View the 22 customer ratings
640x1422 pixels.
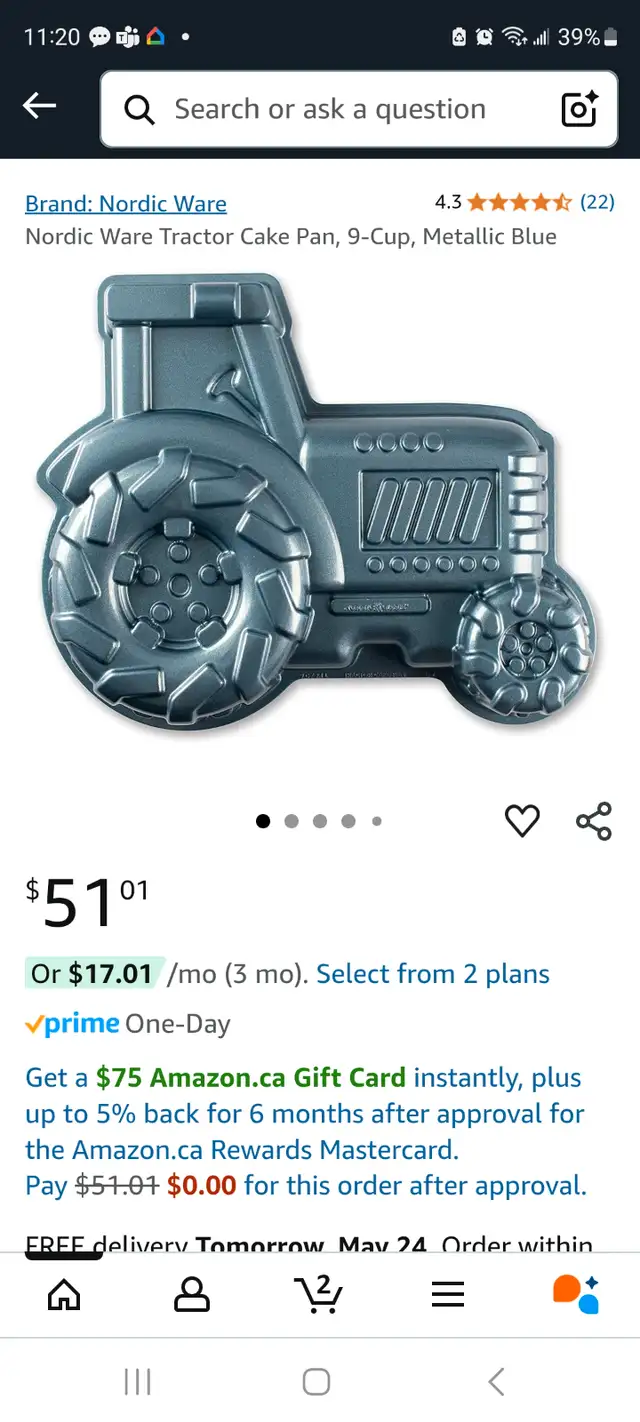pos(597,202)
